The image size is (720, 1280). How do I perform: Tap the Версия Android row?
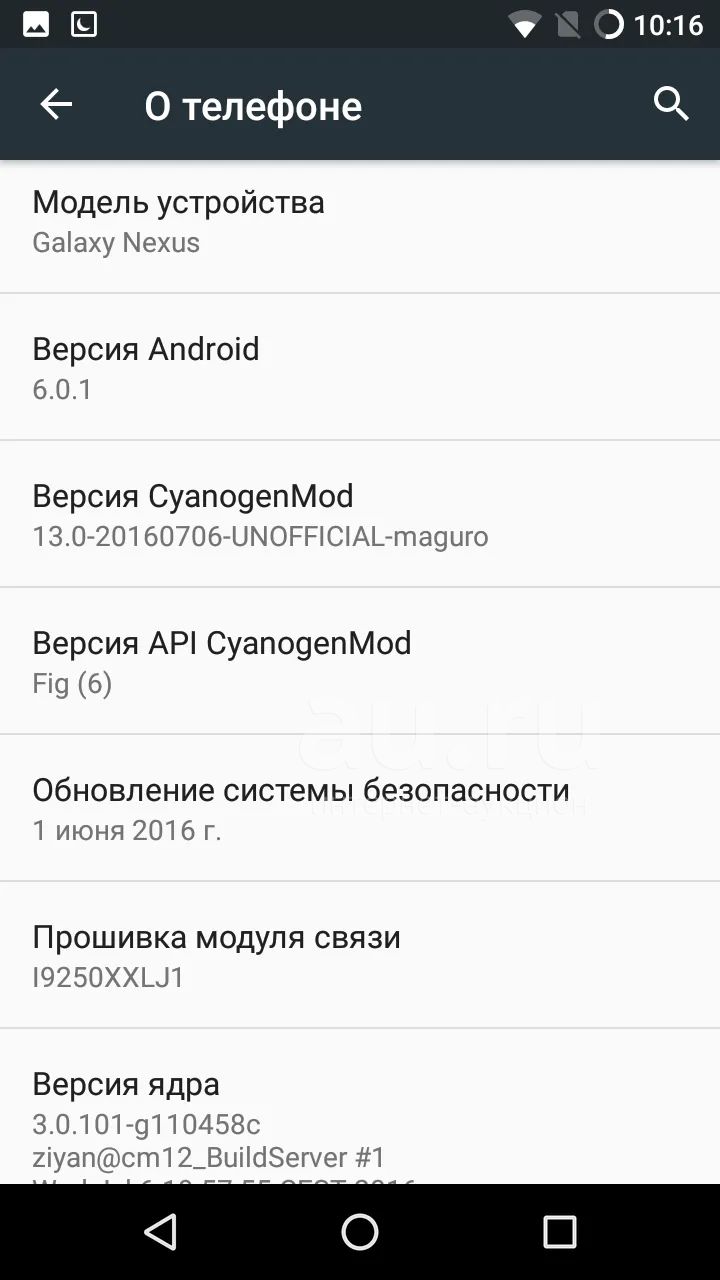360,367
